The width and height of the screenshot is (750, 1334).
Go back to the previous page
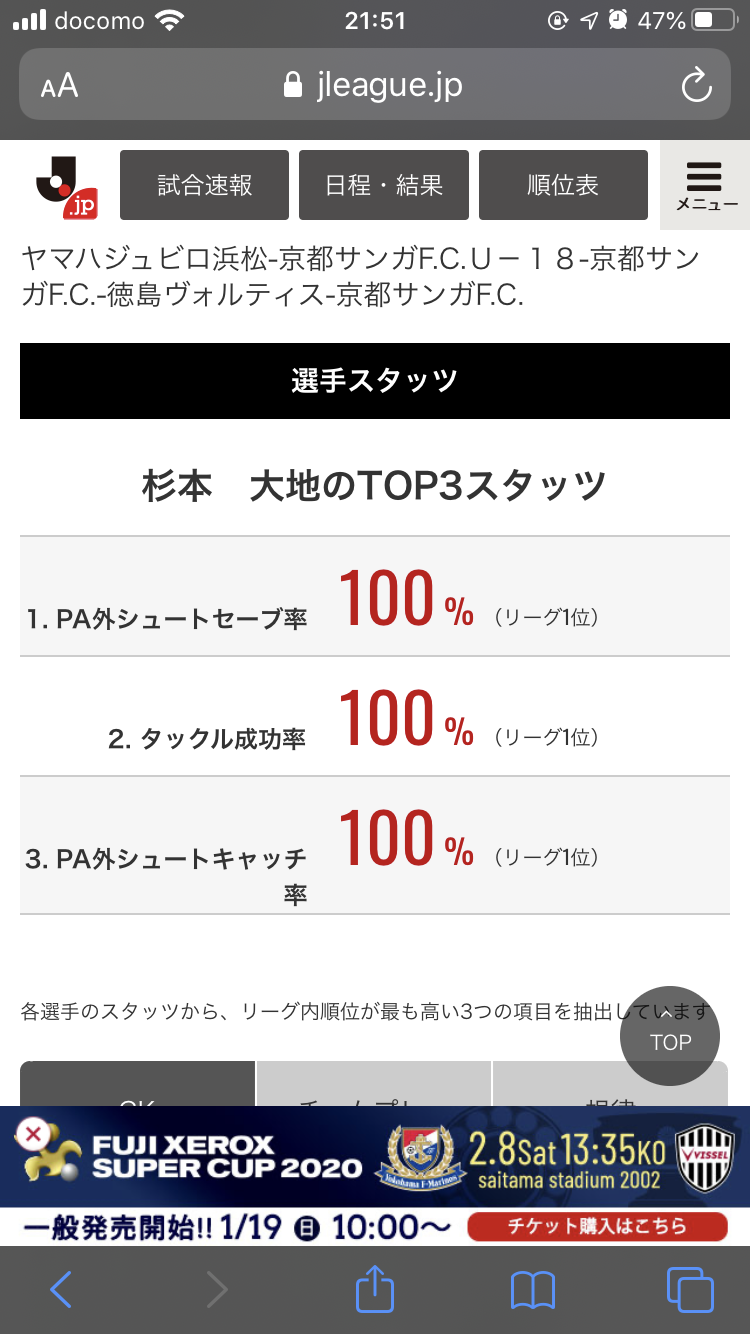tap(61, 1290)
